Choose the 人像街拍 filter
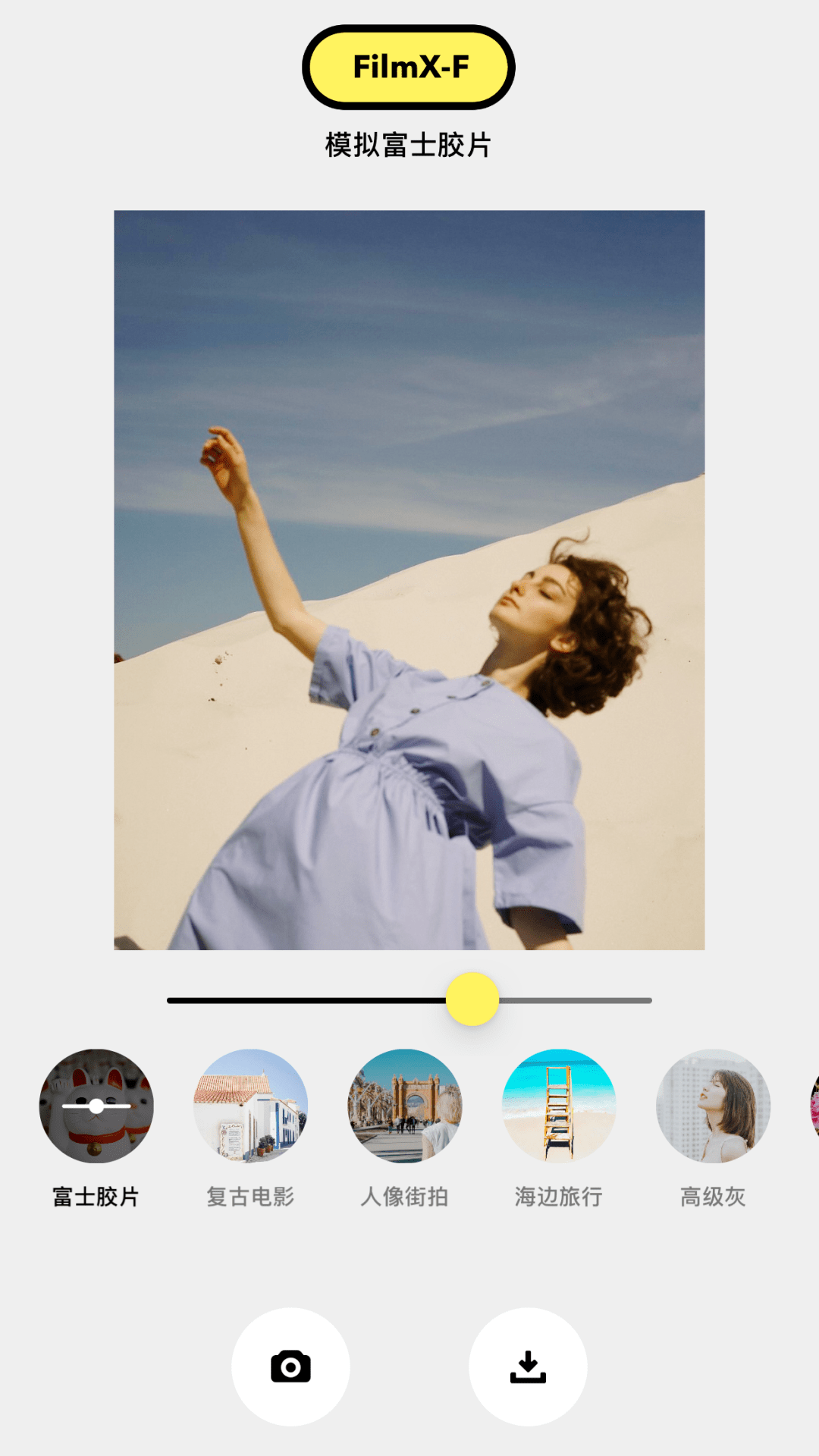This screenshot has height=1456, width=819. point(405,1106)
